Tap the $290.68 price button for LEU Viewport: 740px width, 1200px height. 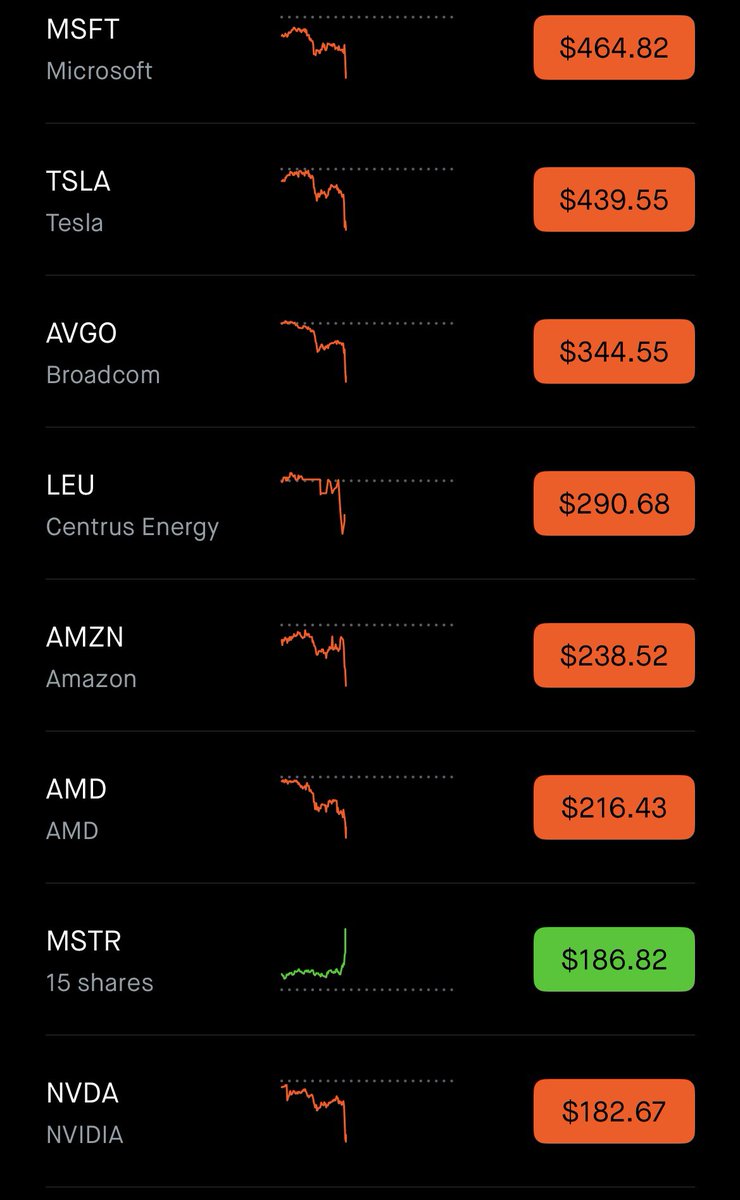pos(613,504)
